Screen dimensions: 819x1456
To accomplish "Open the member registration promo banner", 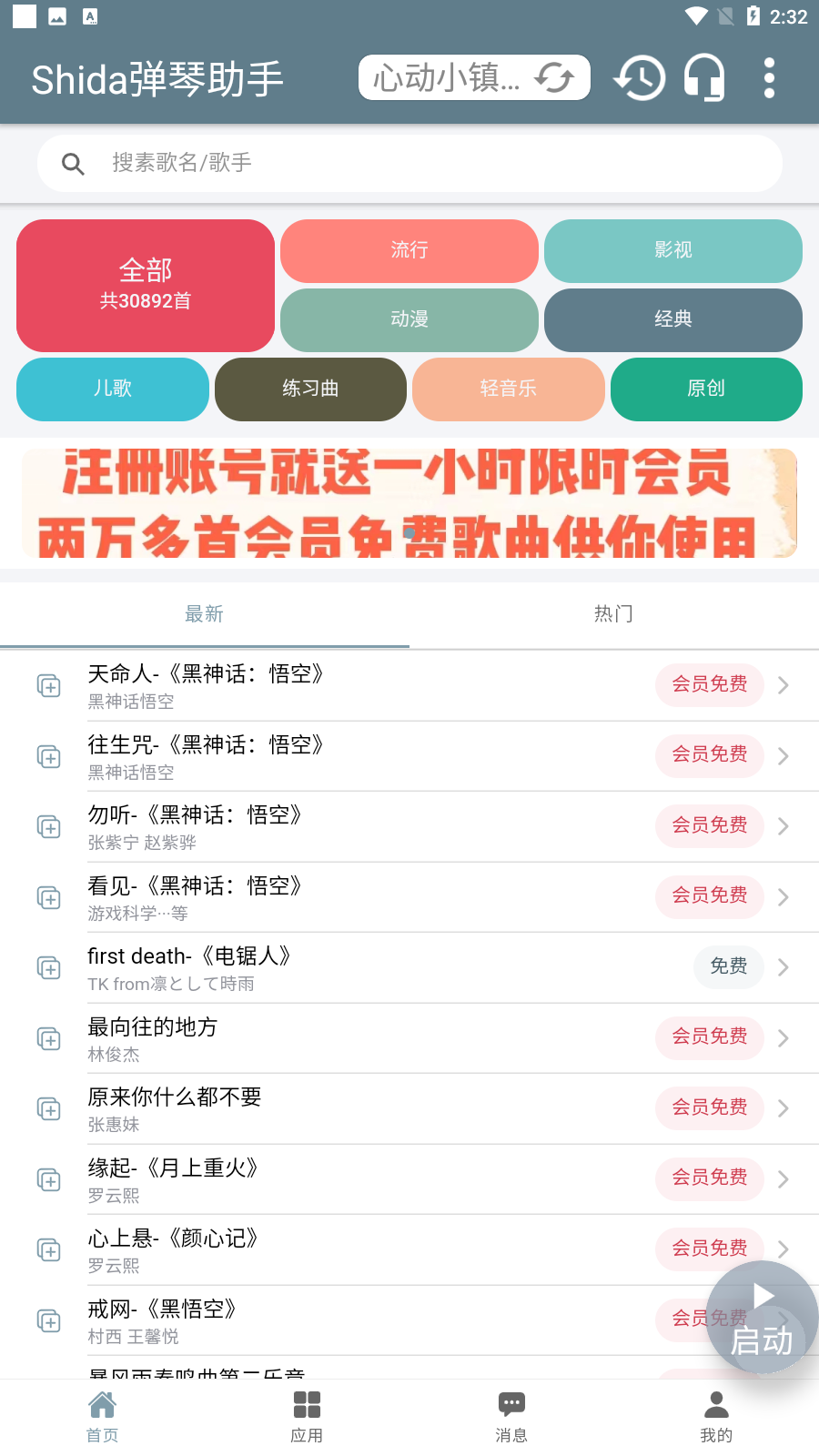I will [409, 503].
